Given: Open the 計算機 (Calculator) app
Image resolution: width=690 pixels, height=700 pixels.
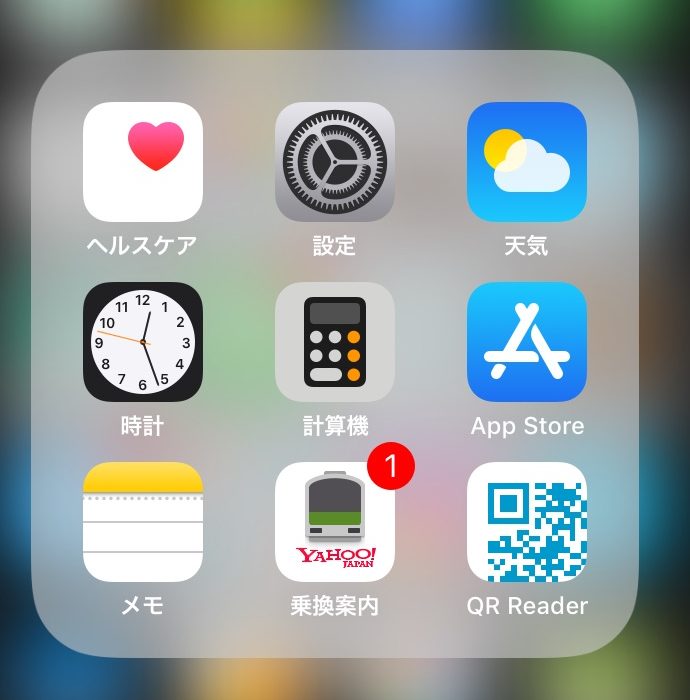Looking at the screenshot, I should (x=335, y=342).
